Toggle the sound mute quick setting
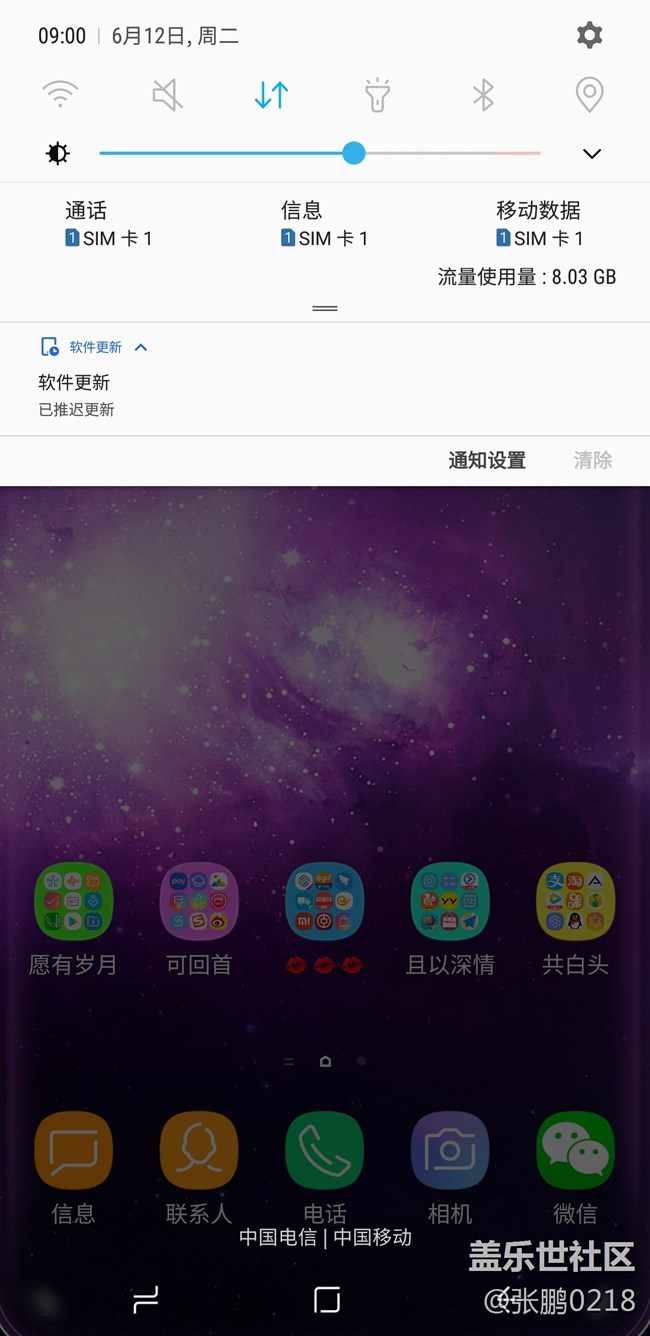 coord(166,95)
